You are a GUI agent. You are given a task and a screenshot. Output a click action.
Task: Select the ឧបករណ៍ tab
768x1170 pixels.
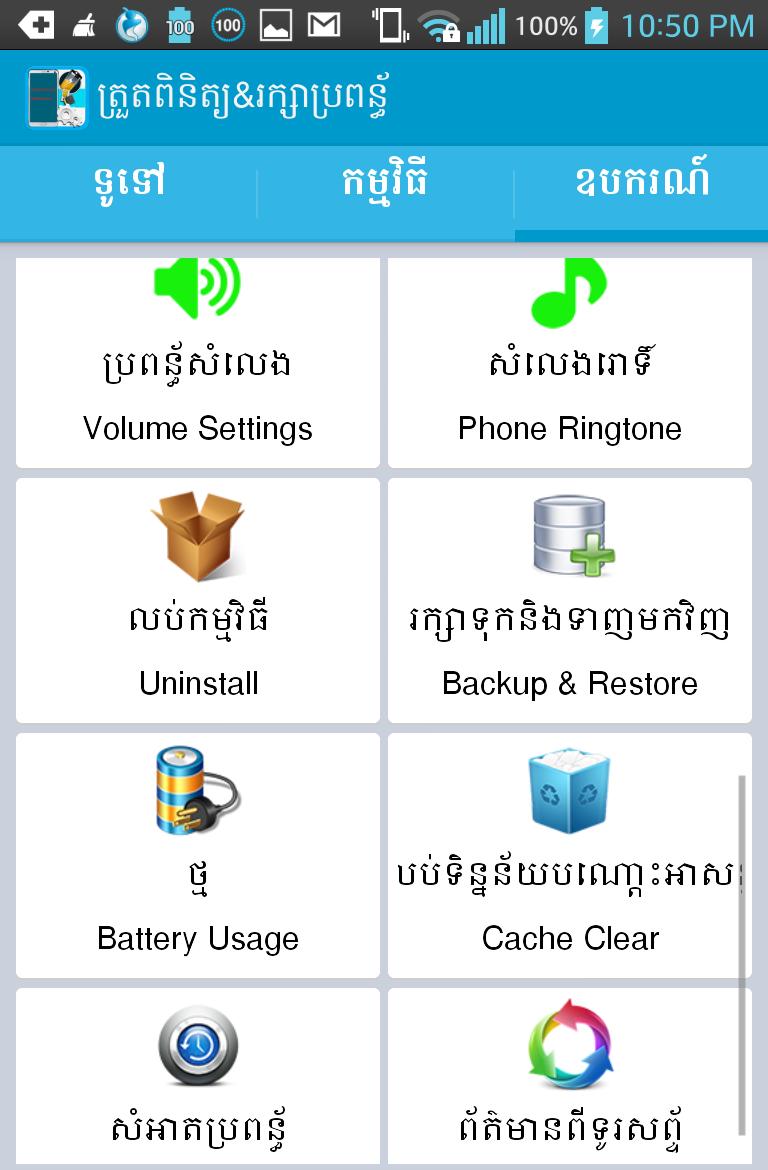click(642, 184)
